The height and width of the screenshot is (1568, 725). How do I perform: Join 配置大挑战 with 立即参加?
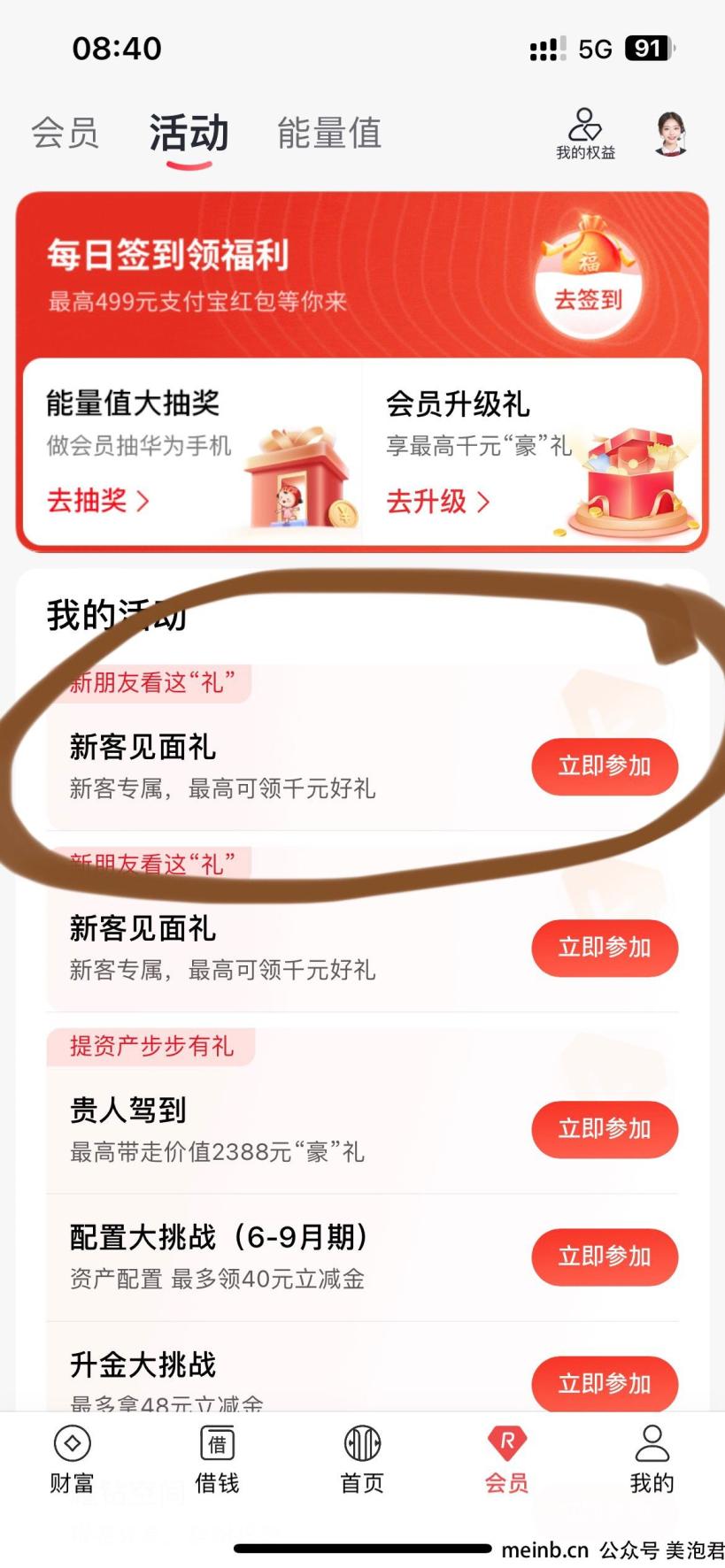pyautogui.click(x=605, y=1257)
